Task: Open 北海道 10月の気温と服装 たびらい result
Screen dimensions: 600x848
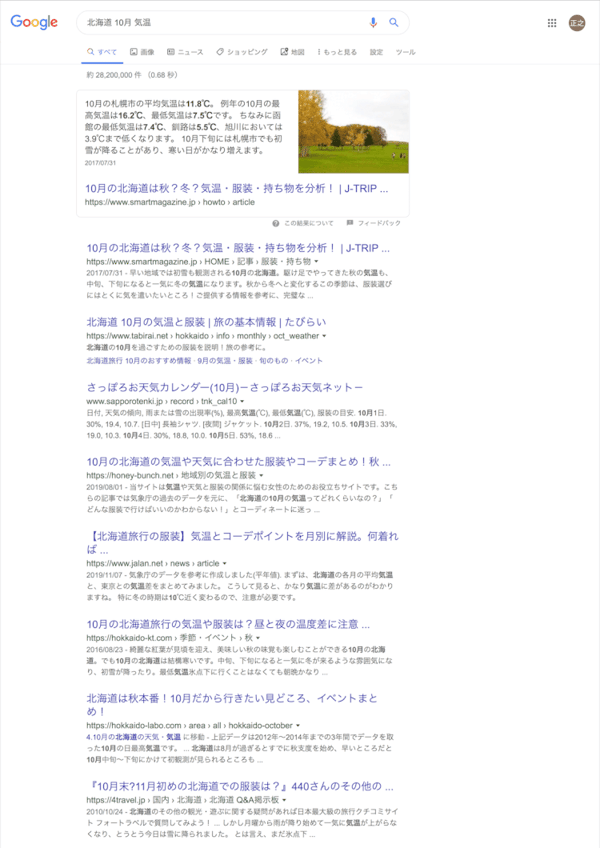Action: 206,322
